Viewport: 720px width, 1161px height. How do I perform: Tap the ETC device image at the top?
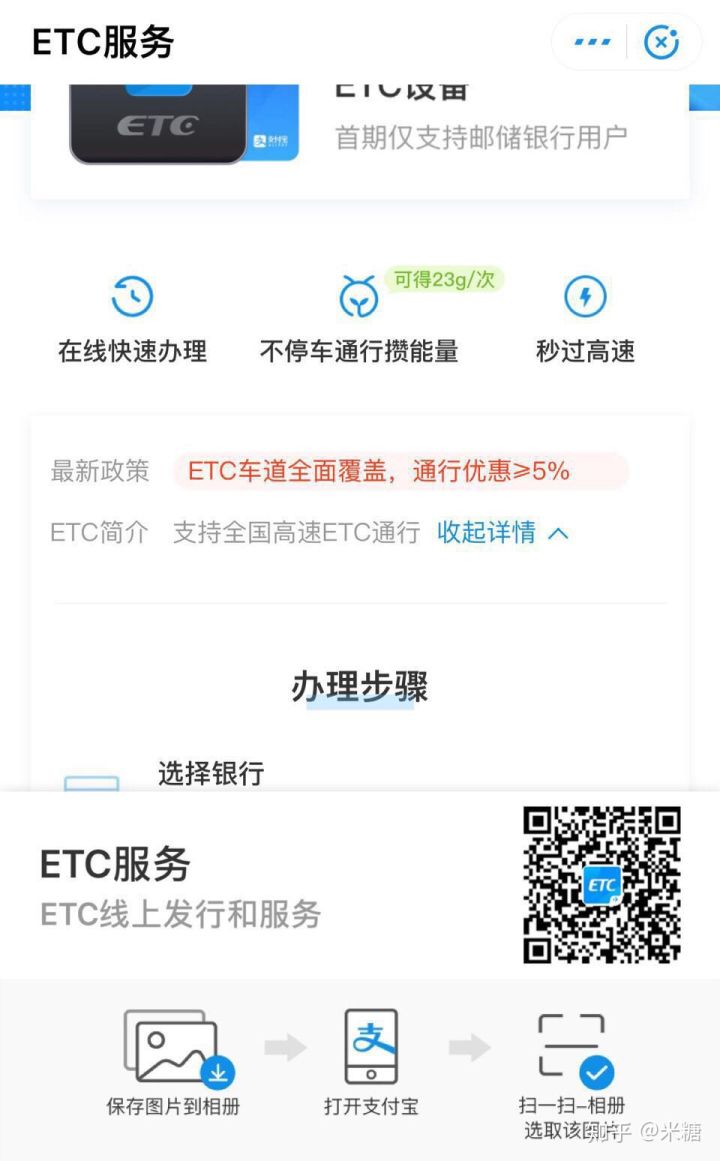point(183,120)
